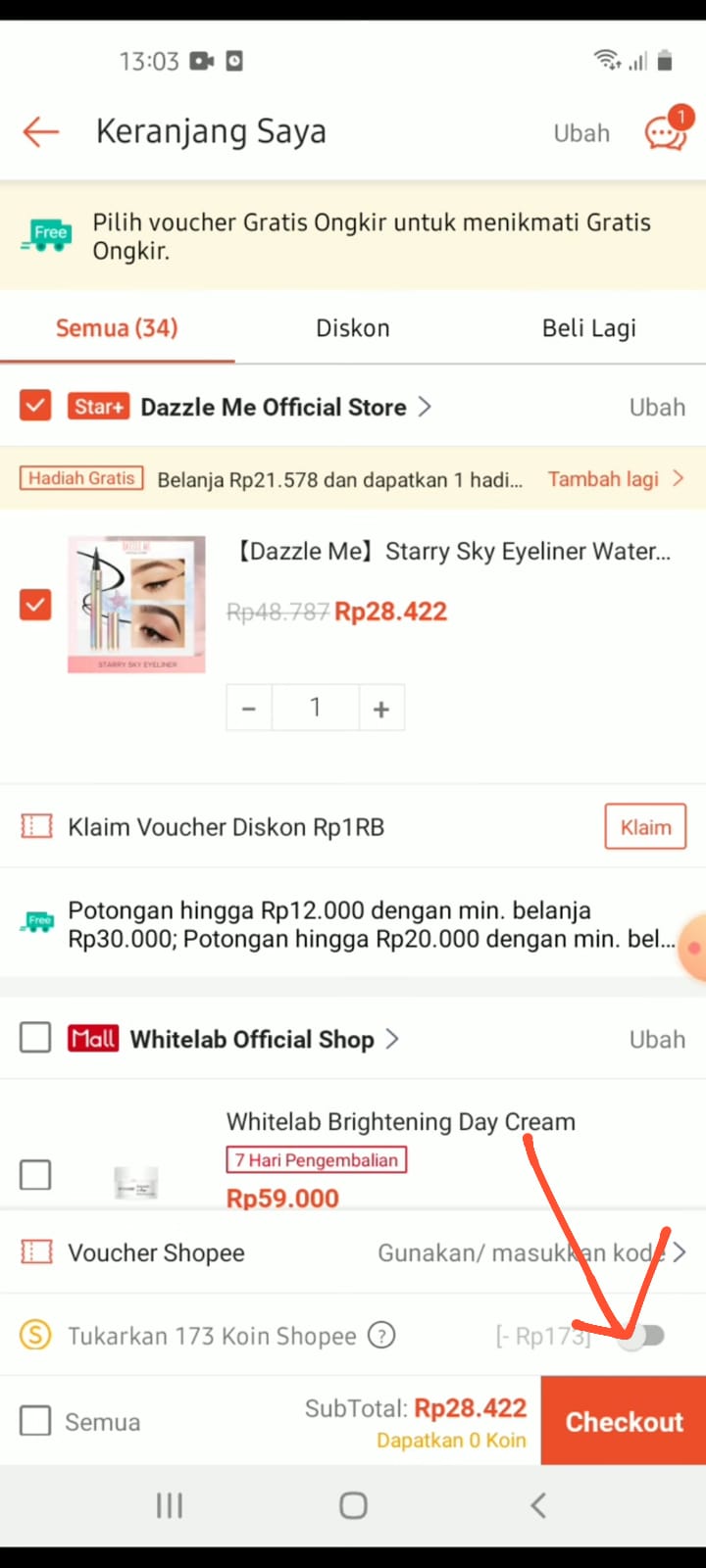Click the Gratis Ongkir truck icon
This screenshot has width=706, height=1568.
(x=45, y=235)
